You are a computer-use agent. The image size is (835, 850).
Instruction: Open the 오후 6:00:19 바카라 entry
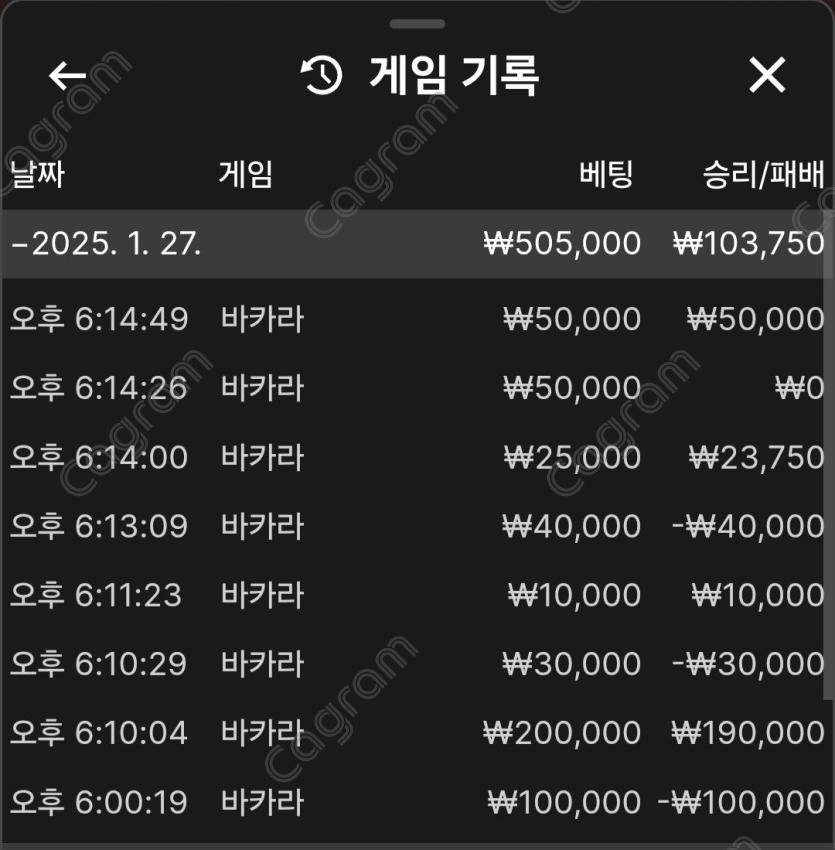[416, 802]
